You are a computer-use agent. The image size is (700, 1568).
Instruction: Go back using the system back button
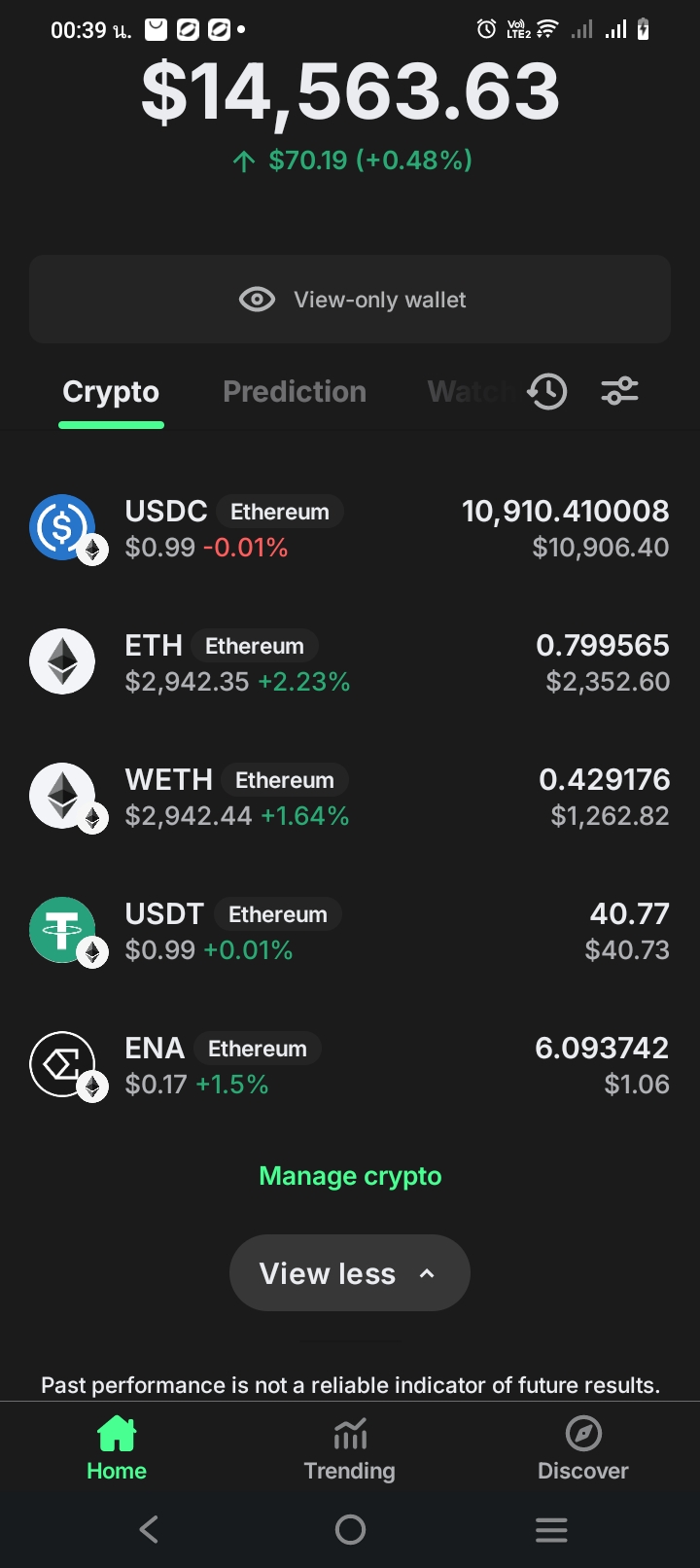[x=149, y=1530]
